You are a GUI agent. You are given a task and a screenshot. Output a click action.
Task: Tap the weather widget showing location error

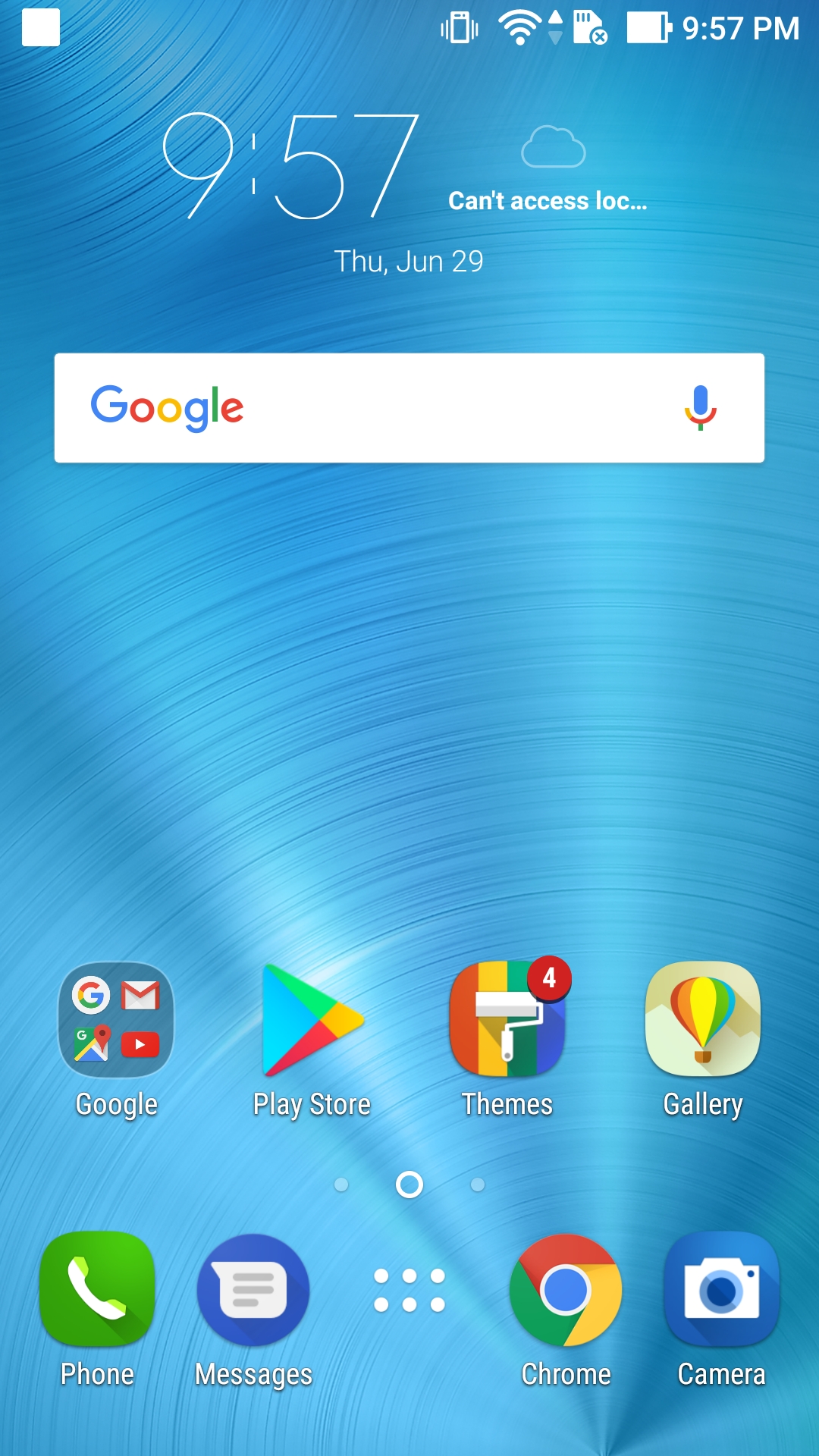(548, 170)
